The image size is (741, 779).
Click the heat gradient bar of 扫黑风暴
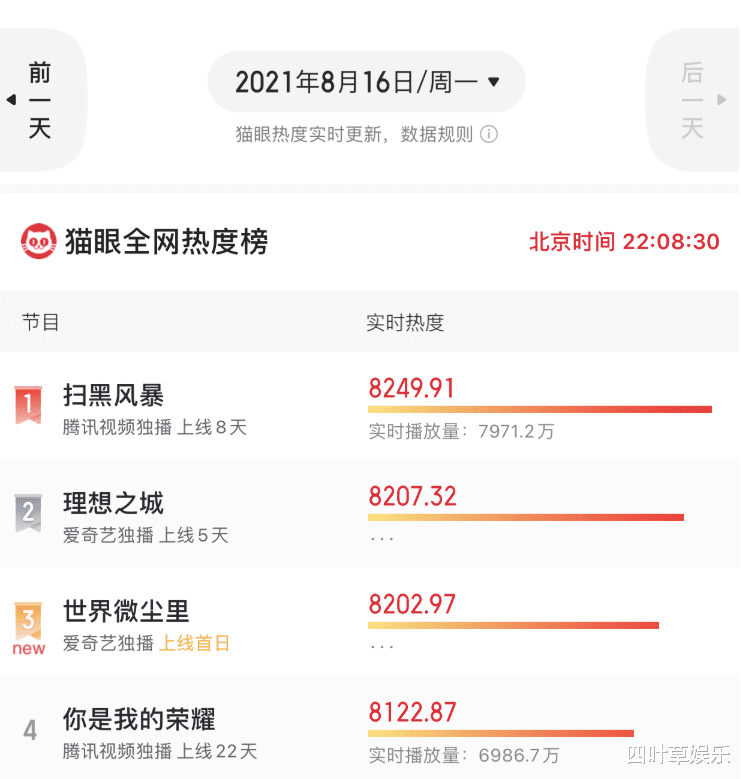pyautogui.click(x=540, y=407)
